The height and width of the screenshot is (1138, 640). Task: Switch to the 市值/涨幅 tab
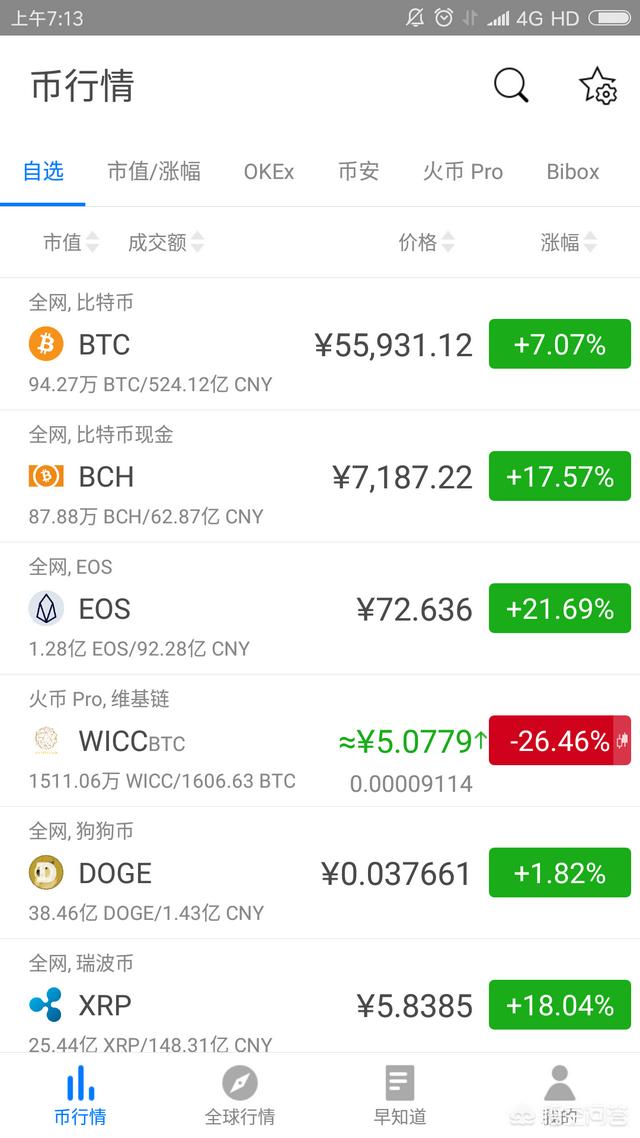click(154, 172)
